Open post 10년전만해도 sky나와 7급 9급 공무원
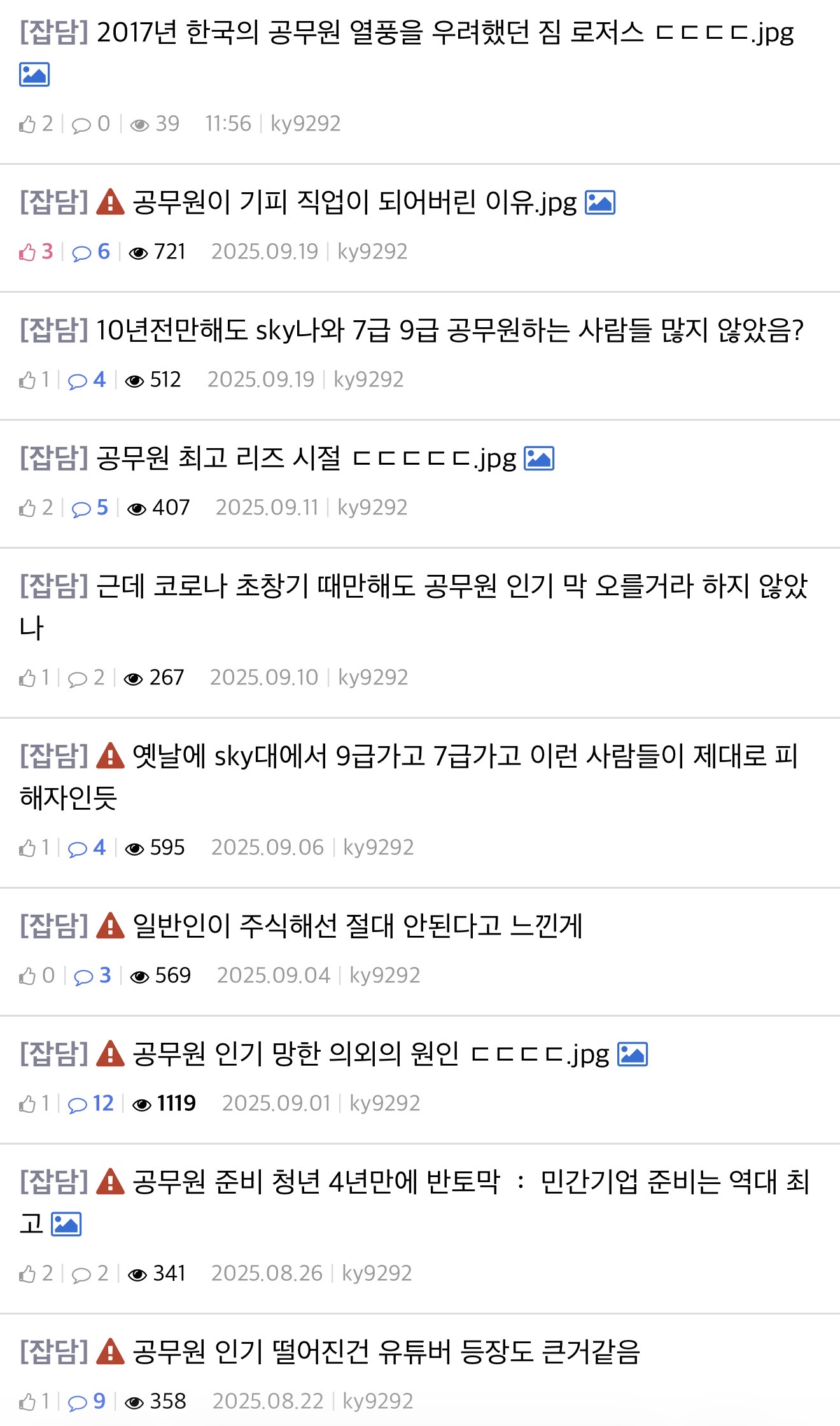 [449, 331]
